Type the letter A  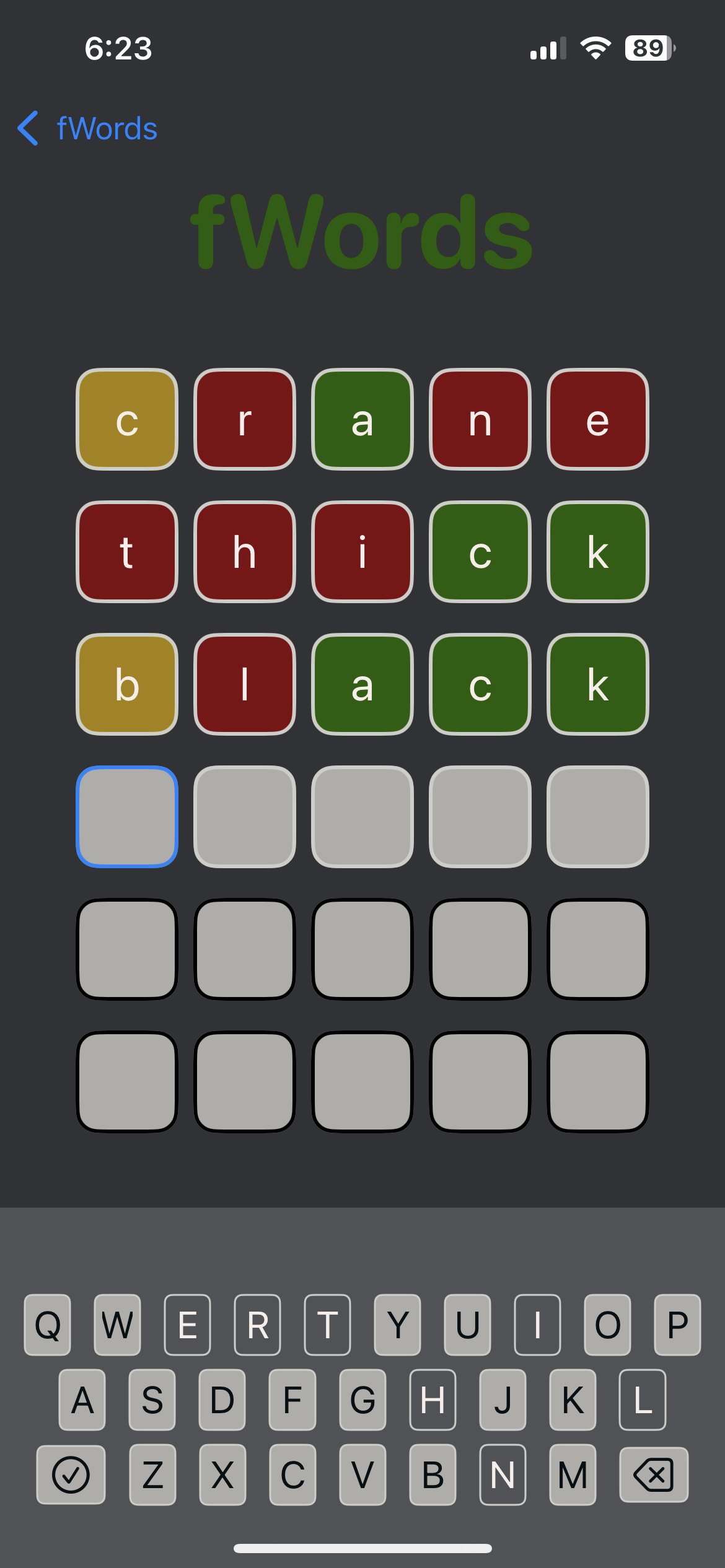(82, 1400)
